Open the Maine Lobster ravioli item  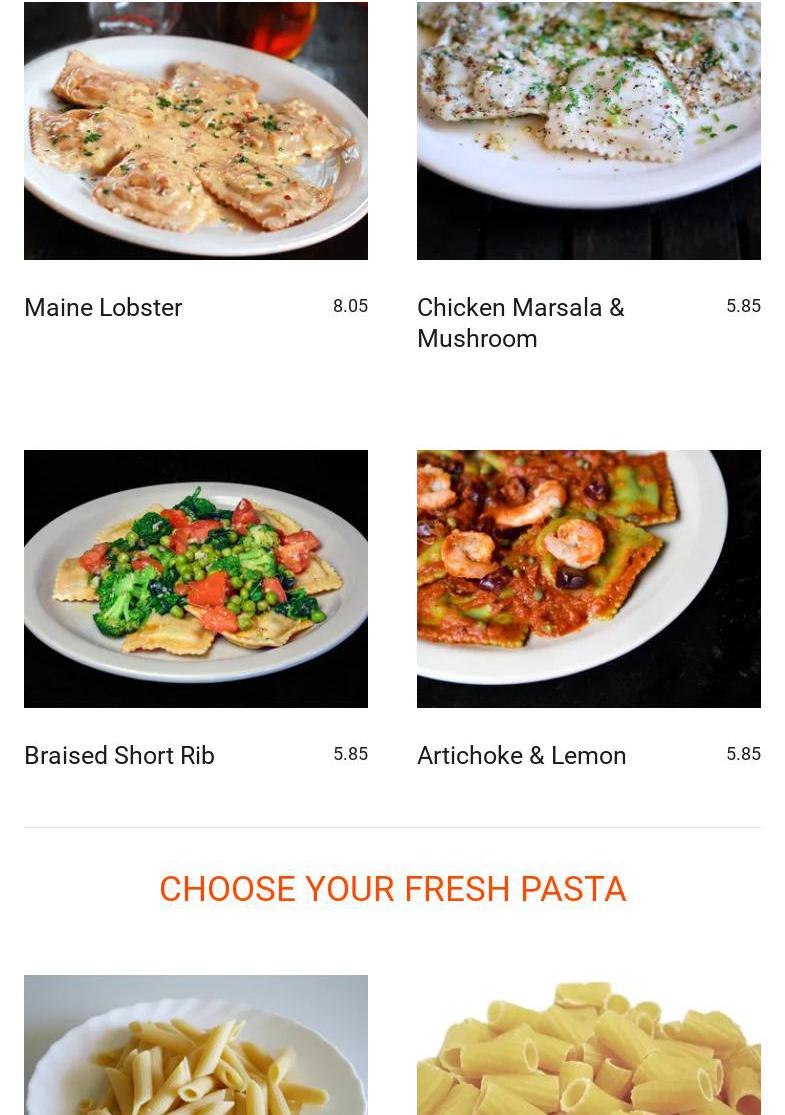coord(103,308)
